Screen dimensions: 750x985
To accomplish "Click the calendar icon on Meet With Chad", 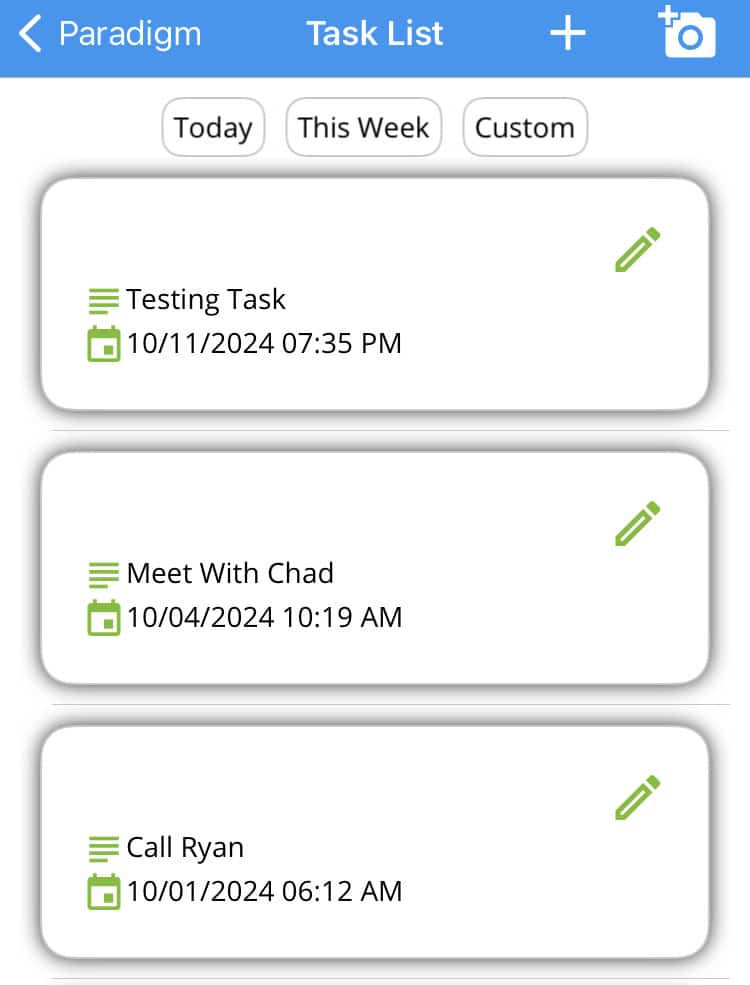I will 103,616.
